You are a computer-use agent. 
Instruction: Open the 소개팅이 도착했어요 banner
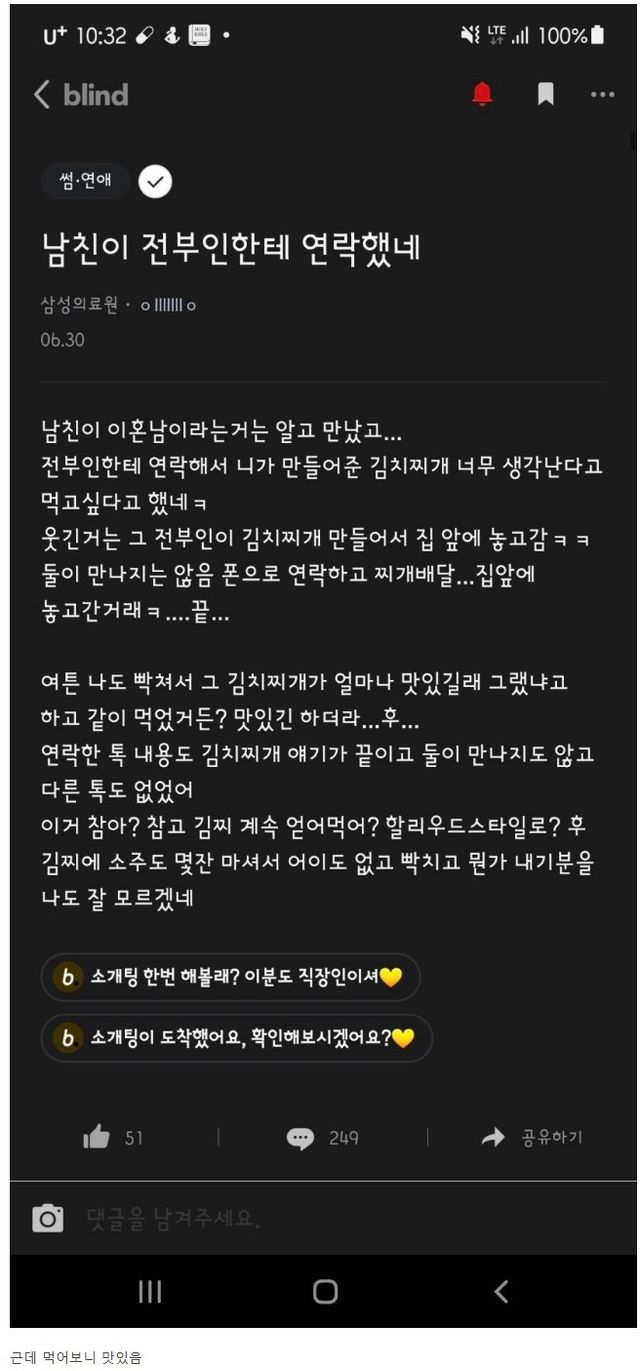(x=236, y=1038)
